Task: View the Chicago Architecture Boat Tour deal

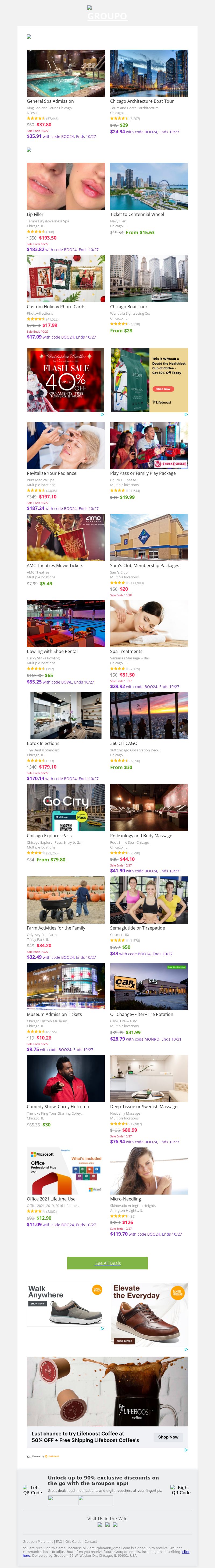Action: tap(141, 101)
